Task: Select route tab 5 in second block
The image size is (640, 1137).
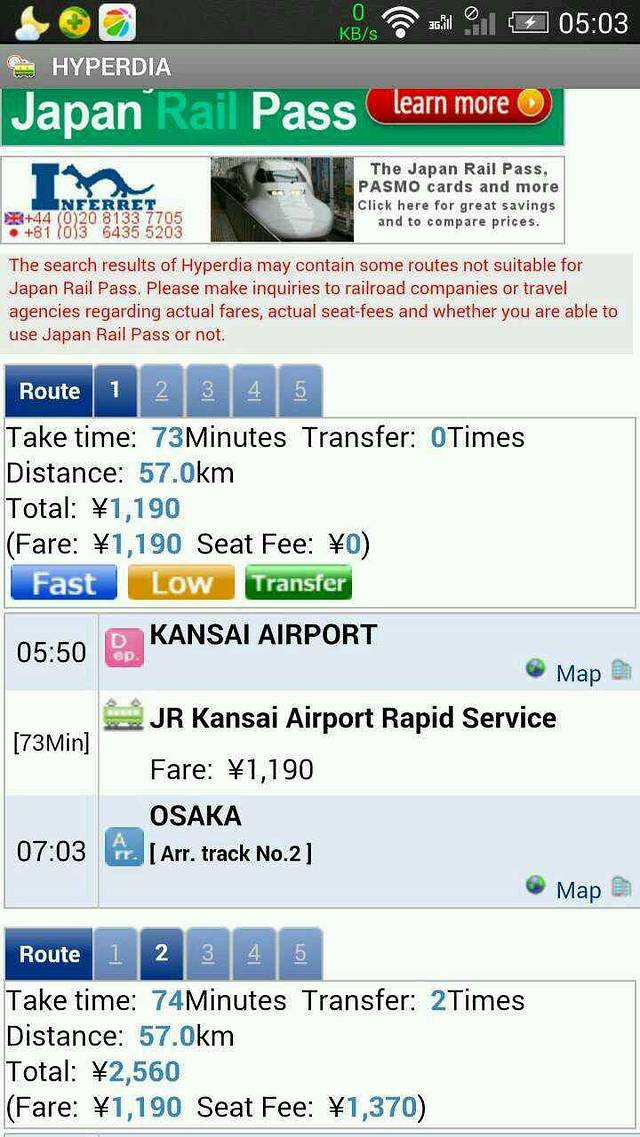Action: pos(300,954)
